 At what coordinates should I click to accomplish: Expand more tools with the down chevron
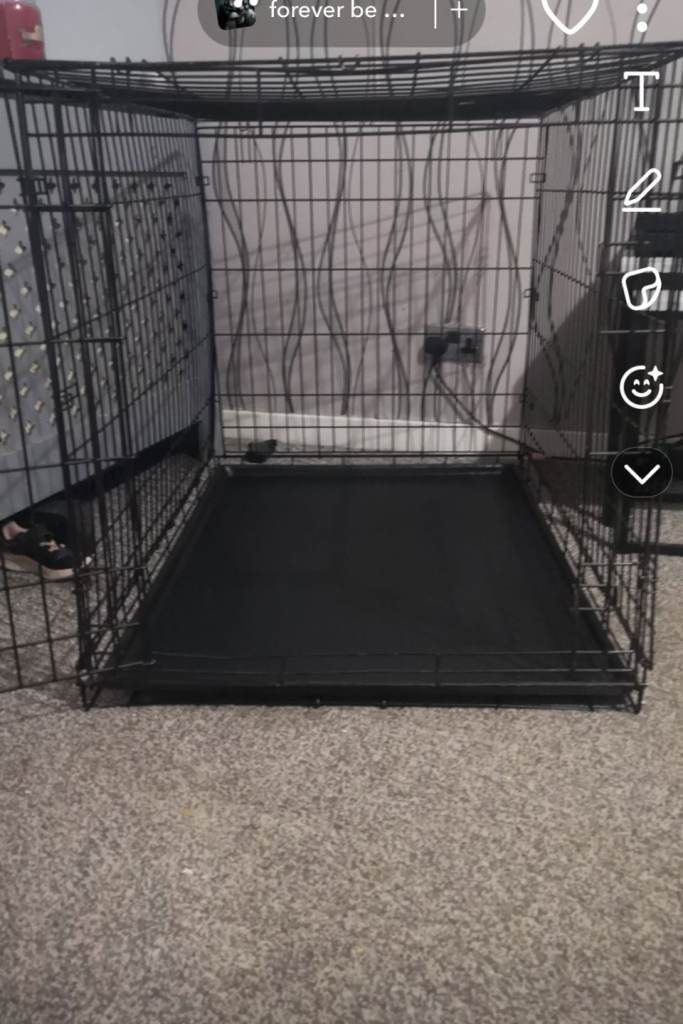coord(641,473)
